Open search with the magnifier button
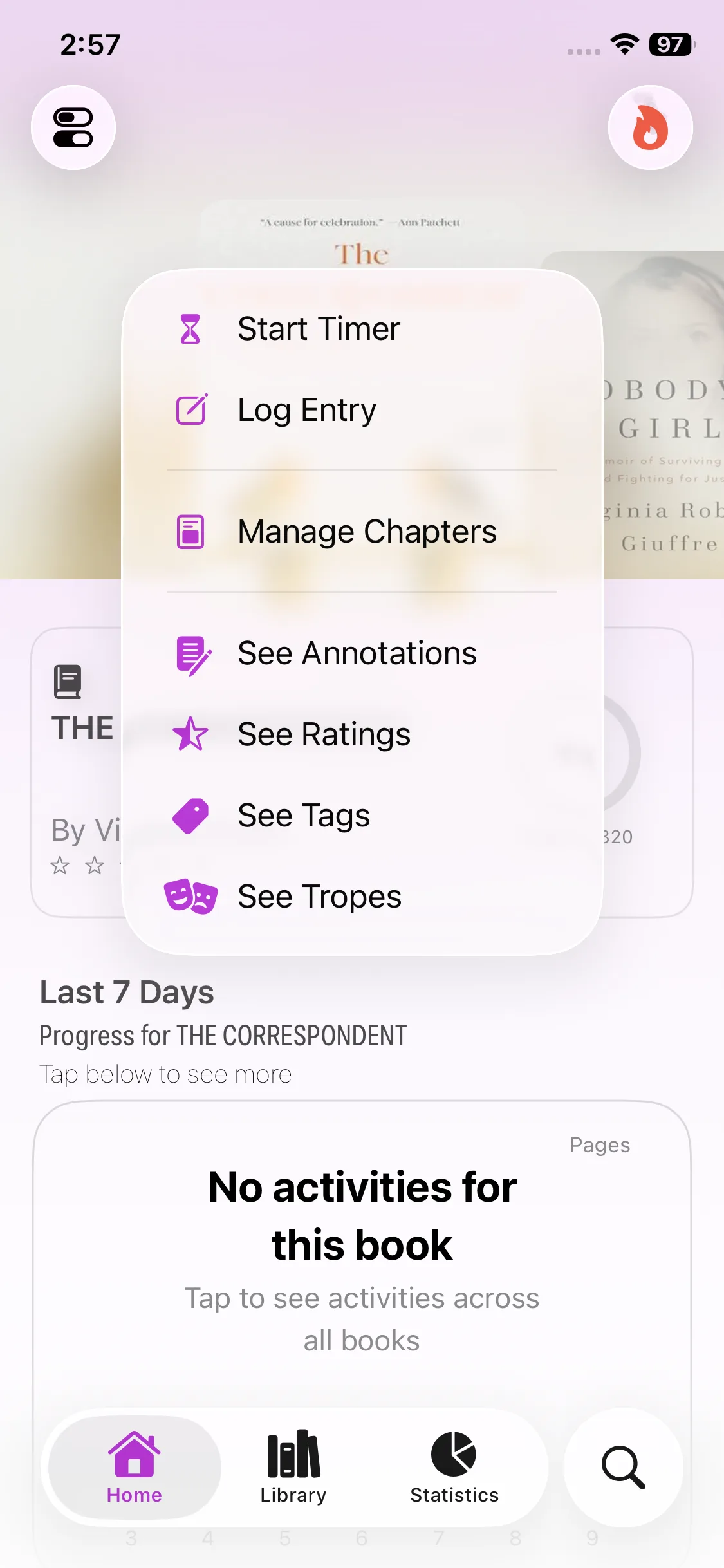This screenshot has height=1568, width=724. pyautogui.click(x=623, y=1467)
